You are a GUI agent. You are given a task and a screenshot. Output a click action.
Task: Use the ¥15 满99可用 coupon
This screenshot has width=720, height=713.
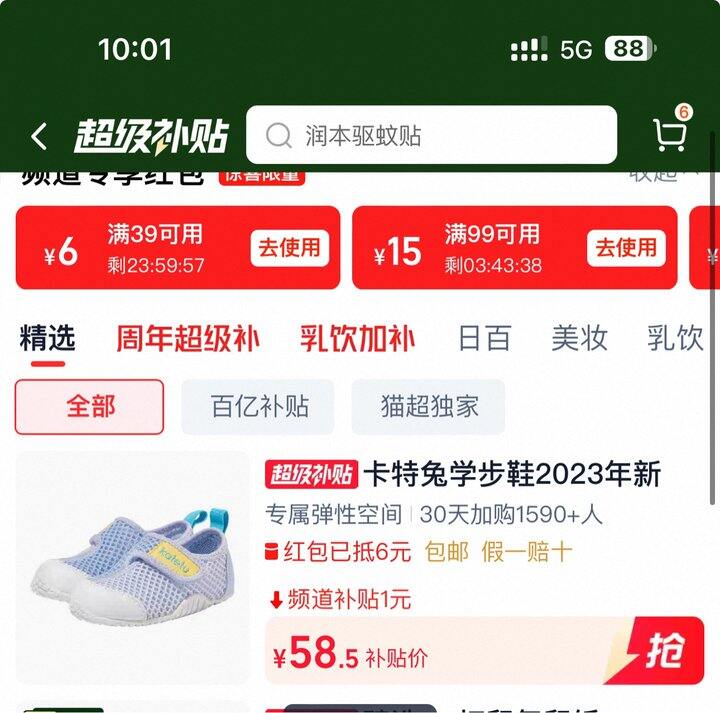pyautogui.click(x=627, y=248)
